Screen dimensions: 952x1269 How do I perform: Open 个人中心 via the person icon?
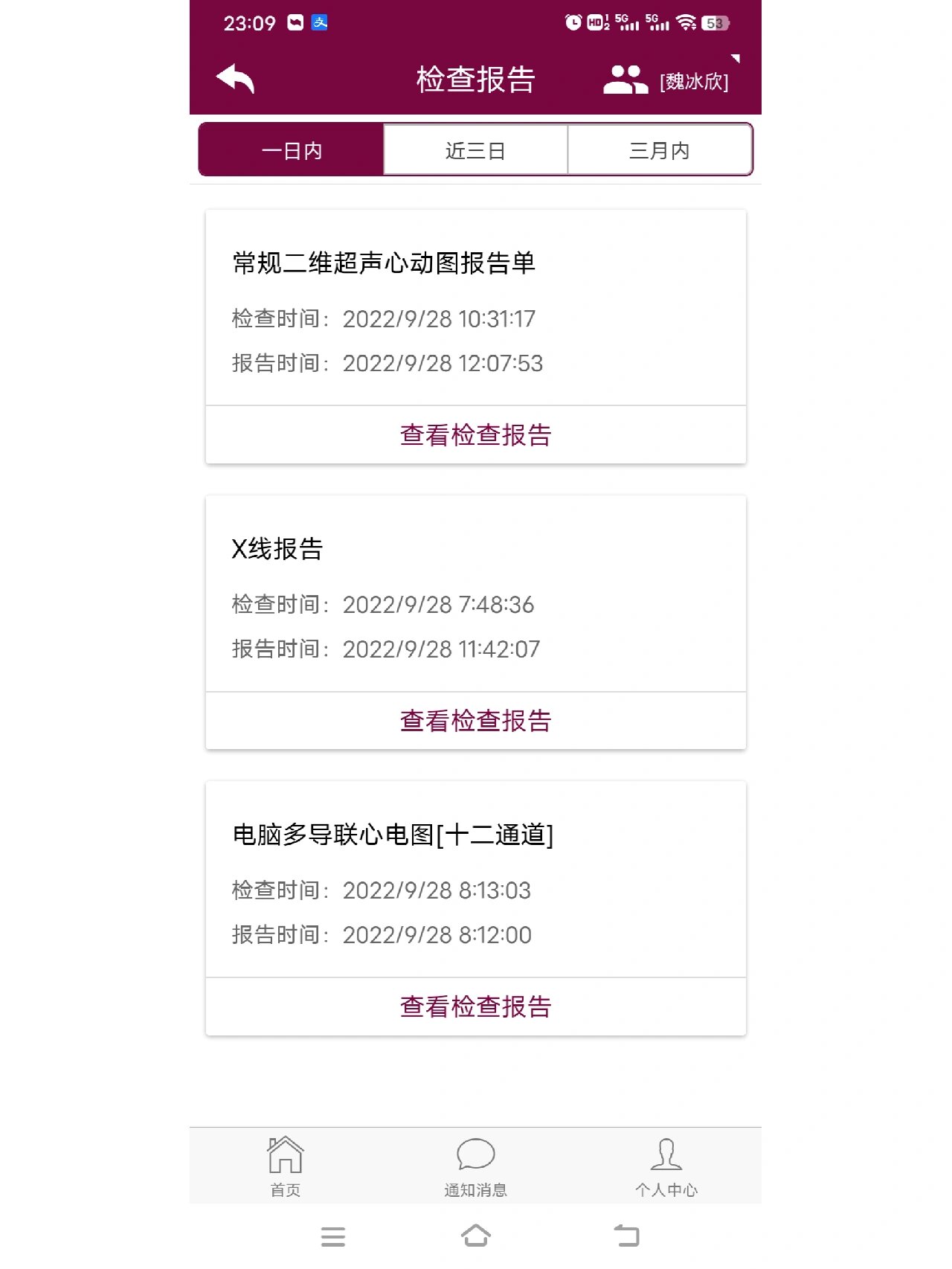pyautogui.click(x=666, y=1163)
